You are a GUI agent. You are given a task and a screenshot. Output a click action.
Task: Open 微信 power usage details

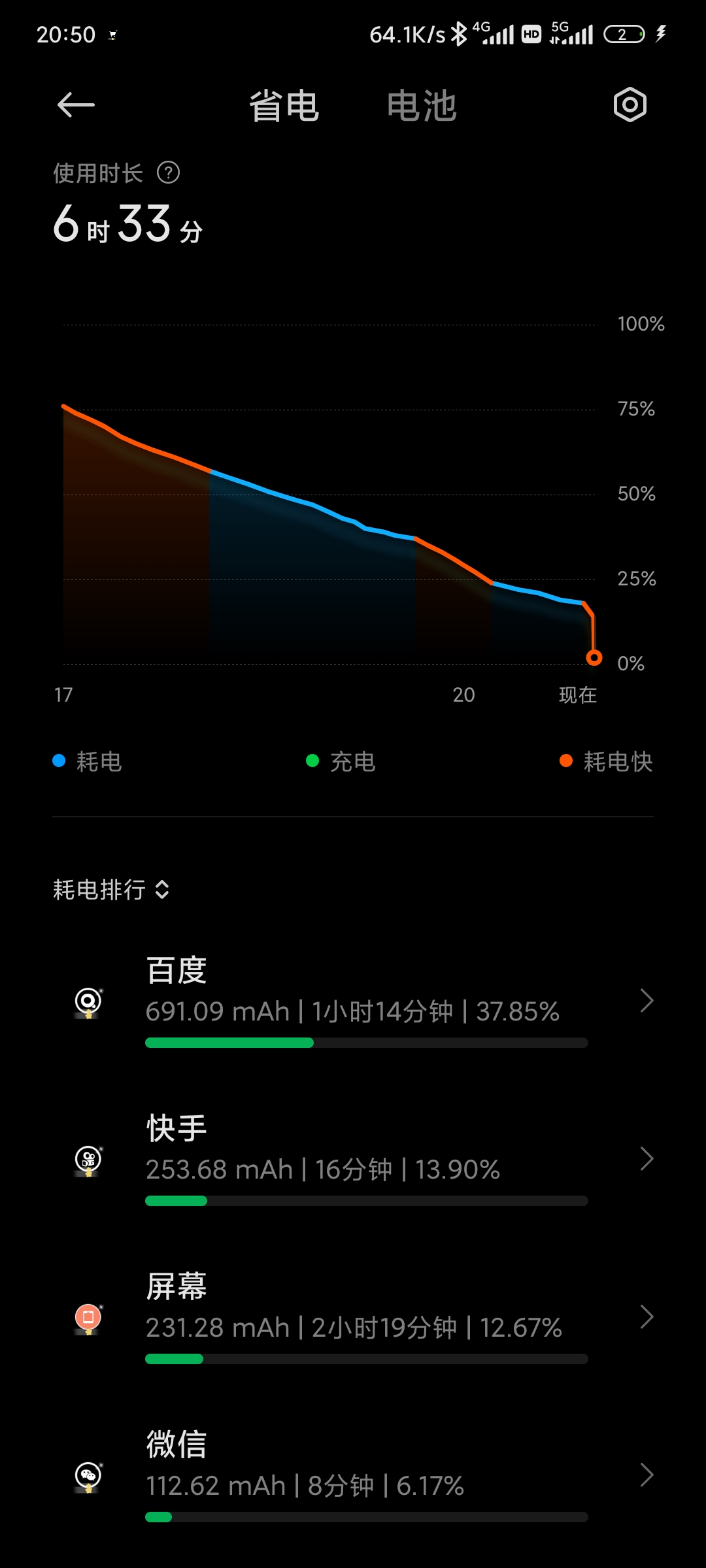[x=353, y=1475]
